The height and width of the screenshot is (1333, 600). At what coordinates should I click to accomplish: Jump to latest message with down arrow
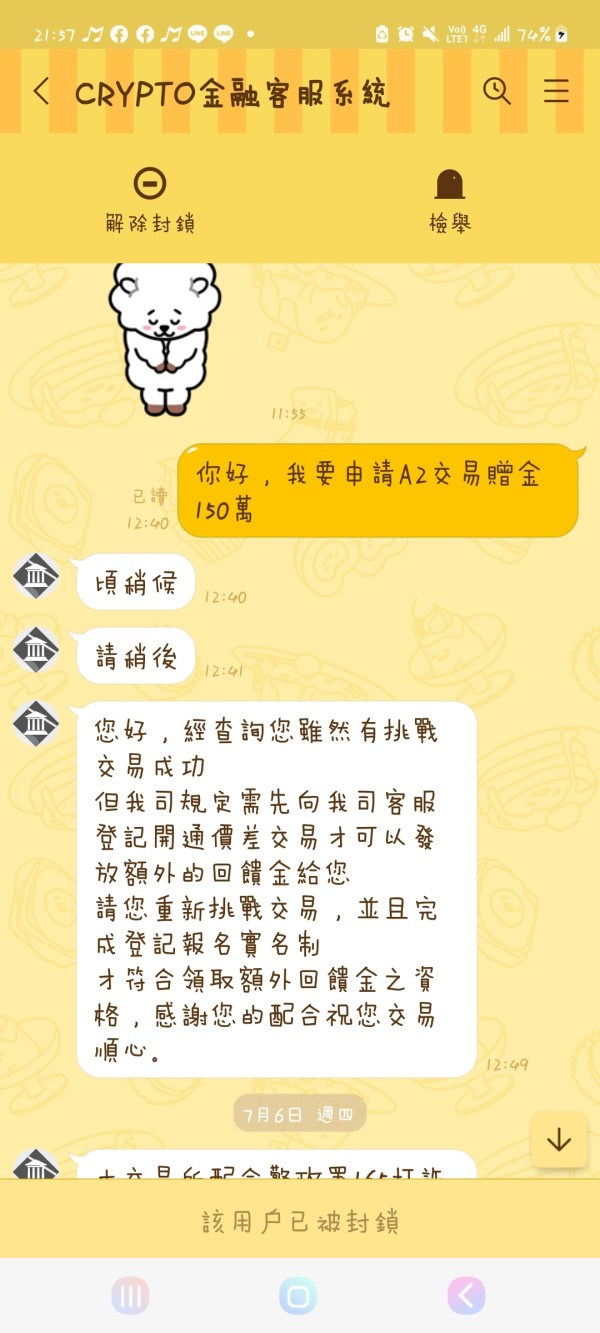(x=559, y=1139)
